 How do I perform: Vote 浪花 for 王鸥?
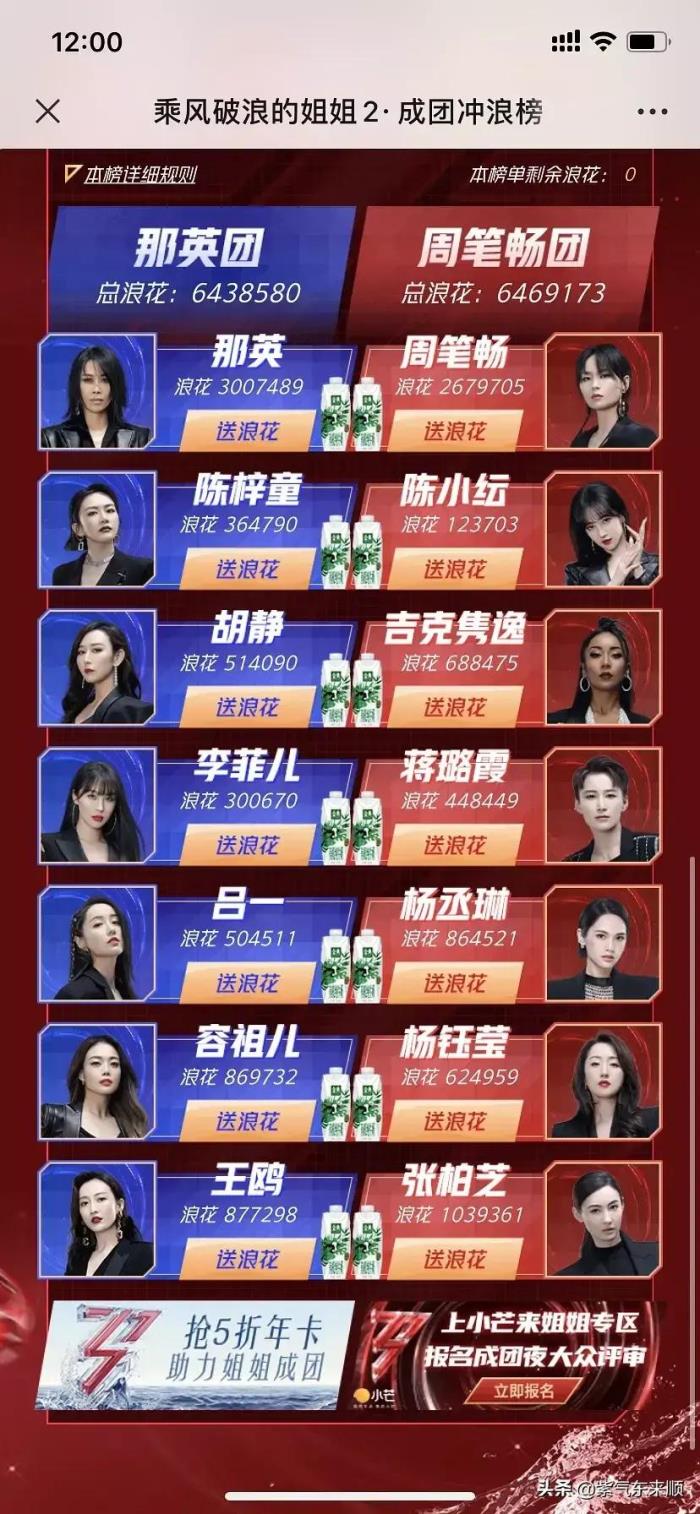click(247, 1259)
